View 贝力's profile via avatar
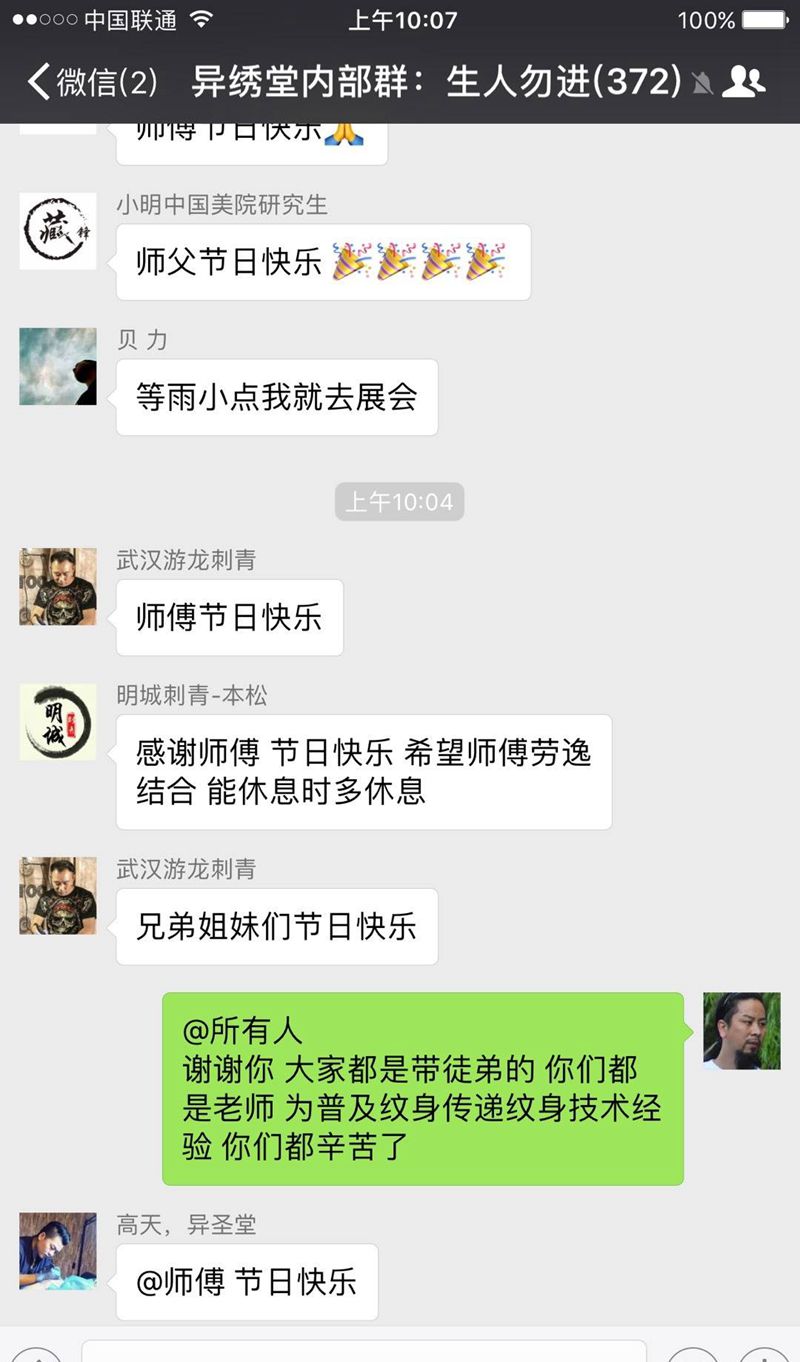The height and width of the screenshot is (1362, 800). click(58, 366)
